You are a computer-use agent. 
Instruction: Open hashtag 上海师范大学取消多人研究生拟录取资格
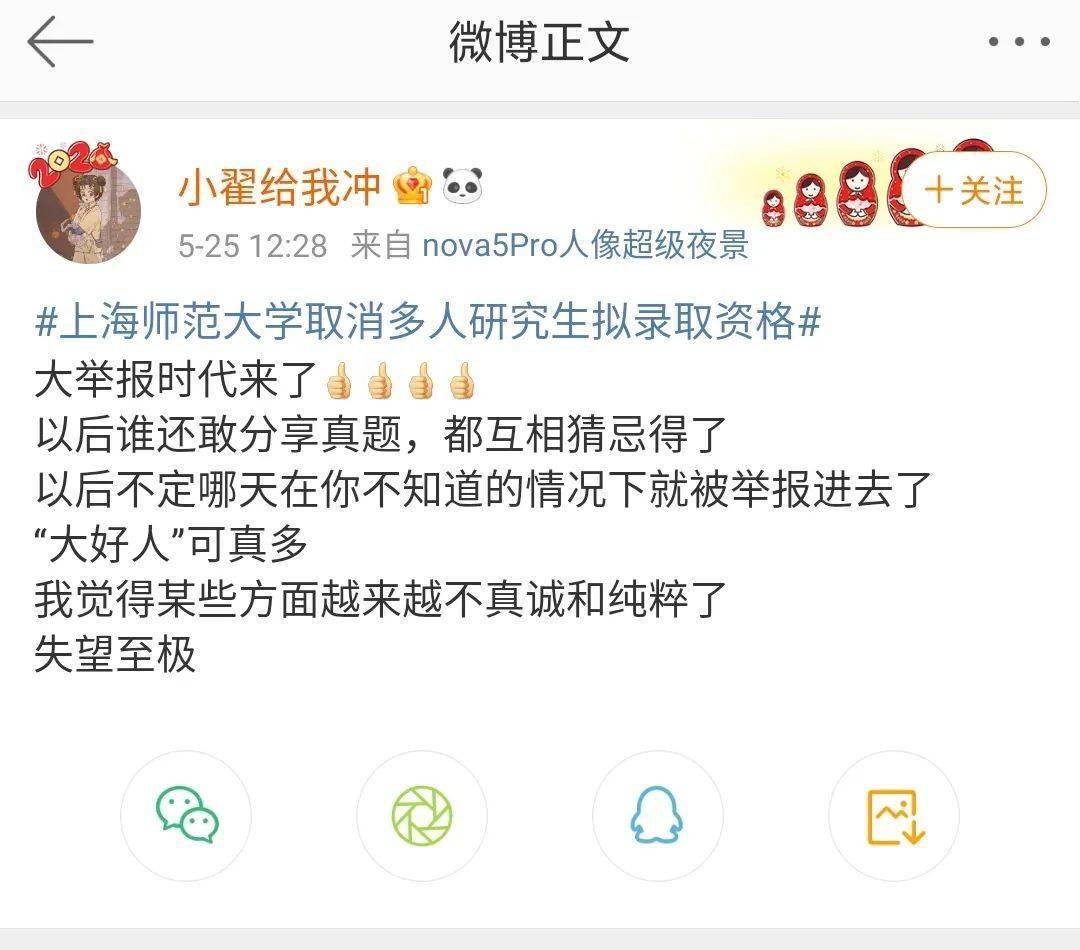tap(428, 322)
